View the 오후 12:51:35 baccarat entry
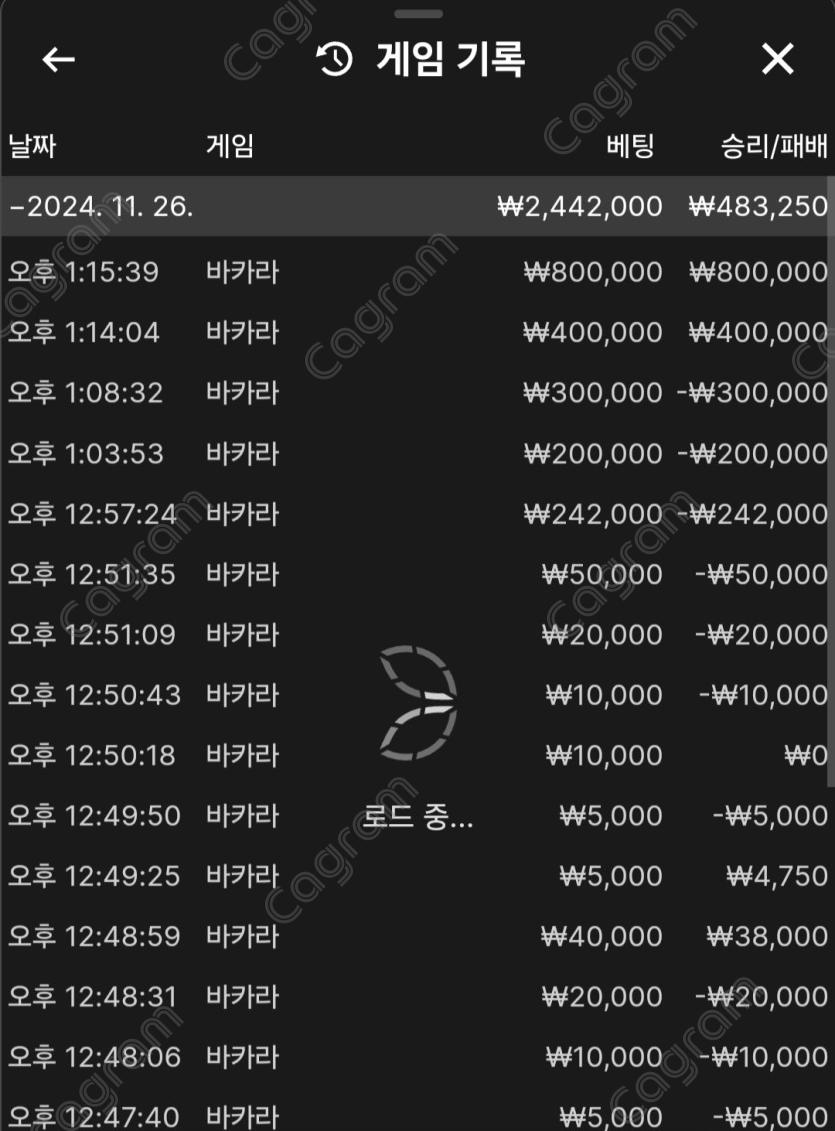Image resolution: width=835 pixels, height=1131 pixels. tap(417, 574)
